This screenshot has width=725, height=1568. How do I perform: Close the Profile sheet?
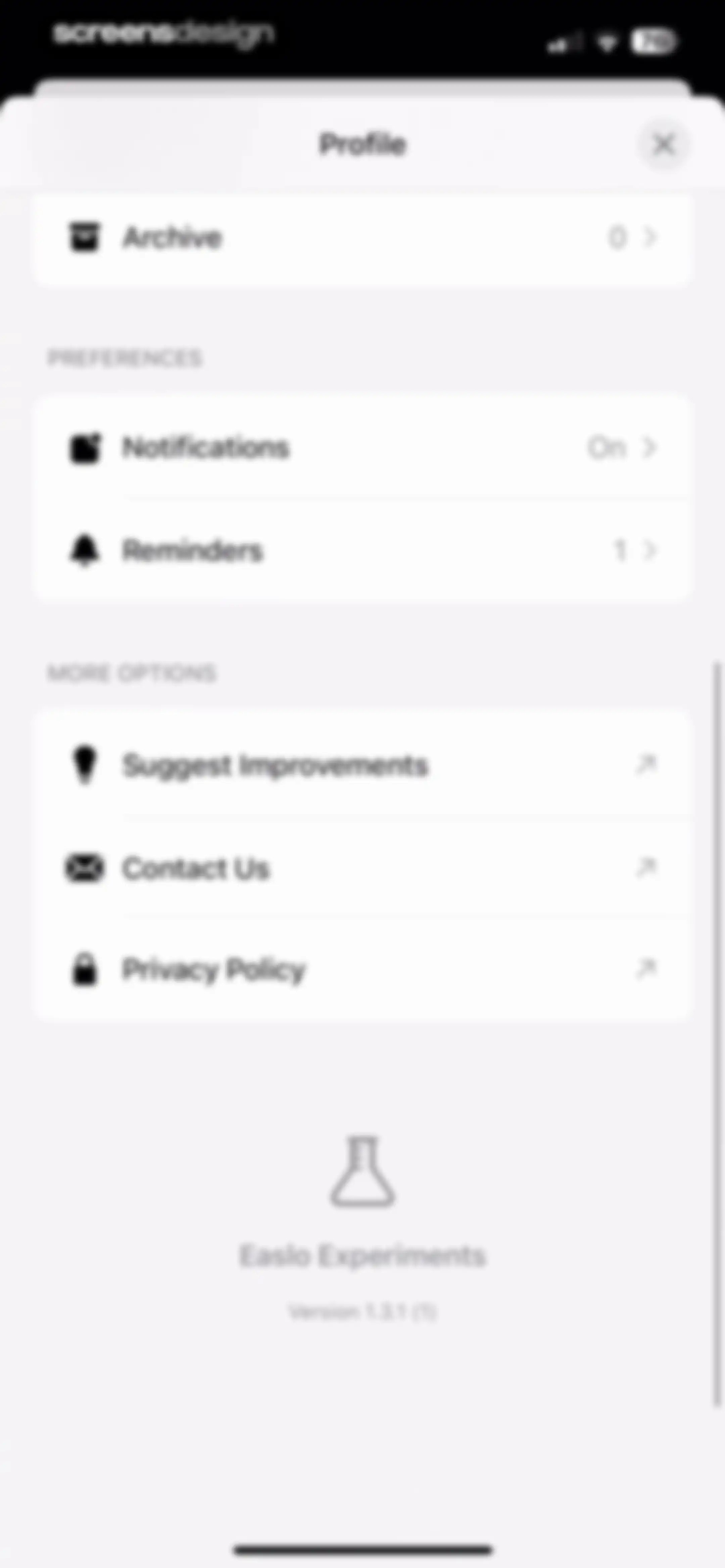[664, 145]
